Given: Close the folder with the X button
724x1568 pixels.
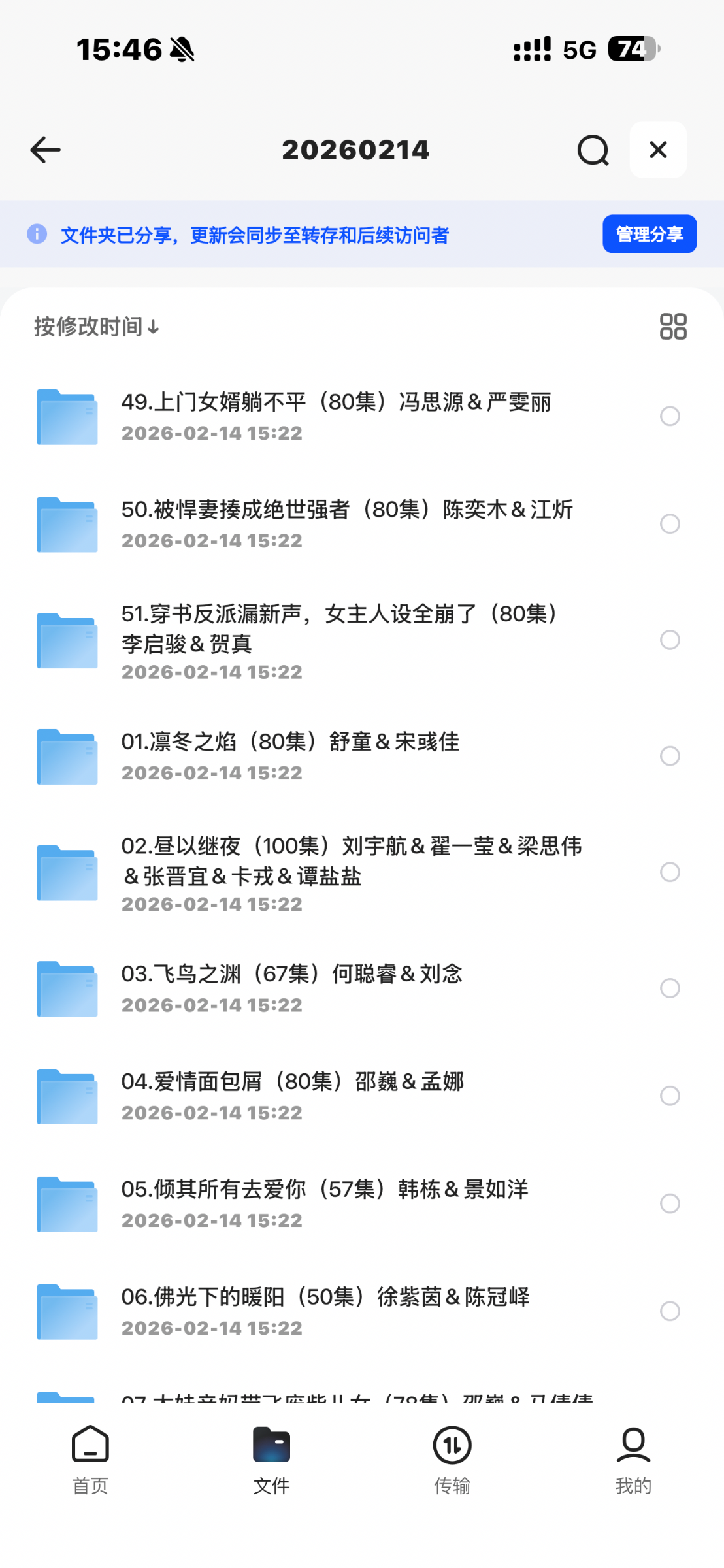Looking at the screenshot, I should click(x=658, y=150).
